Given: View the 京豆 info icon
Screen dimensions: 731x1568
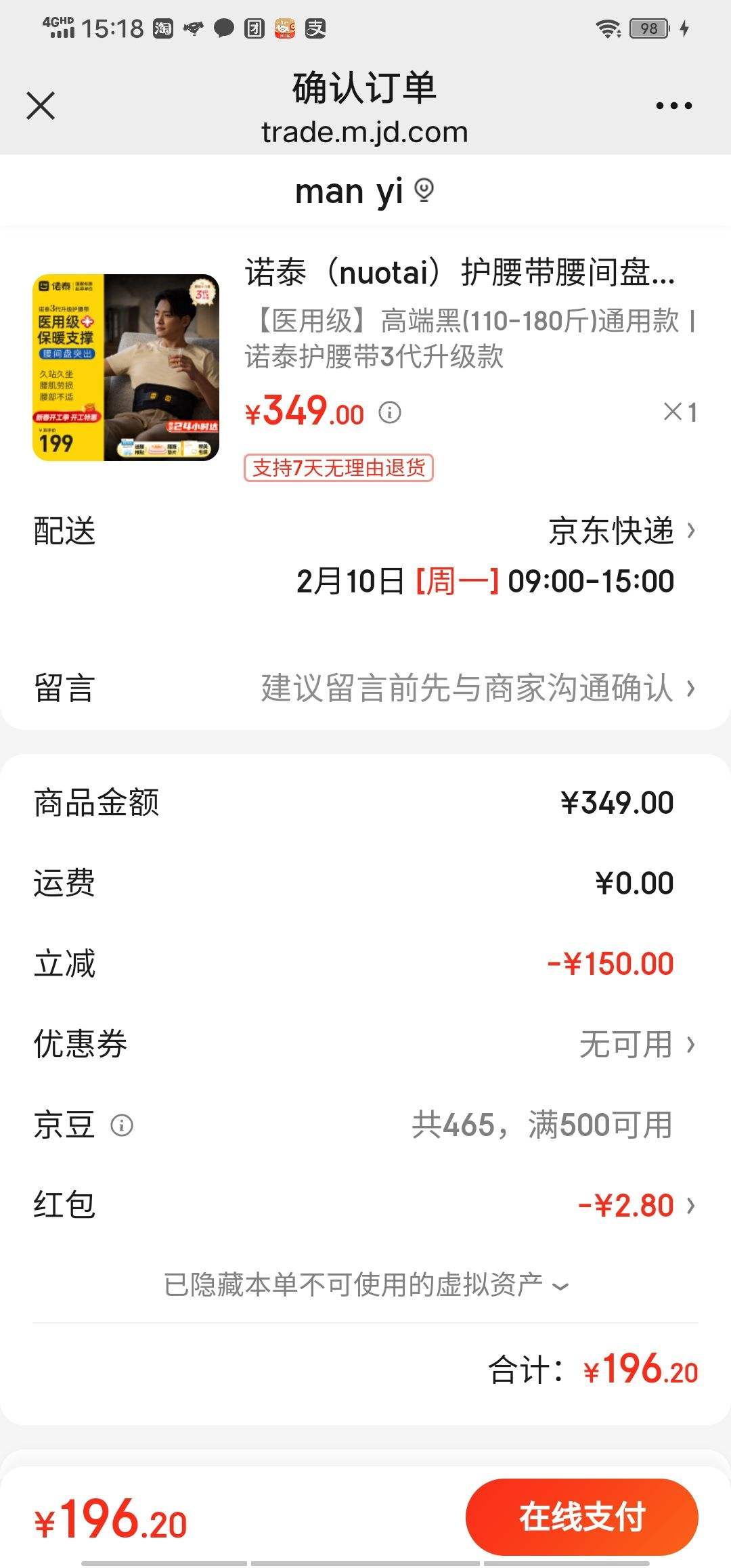Looking at the screenshot, I should point(122,1125).
